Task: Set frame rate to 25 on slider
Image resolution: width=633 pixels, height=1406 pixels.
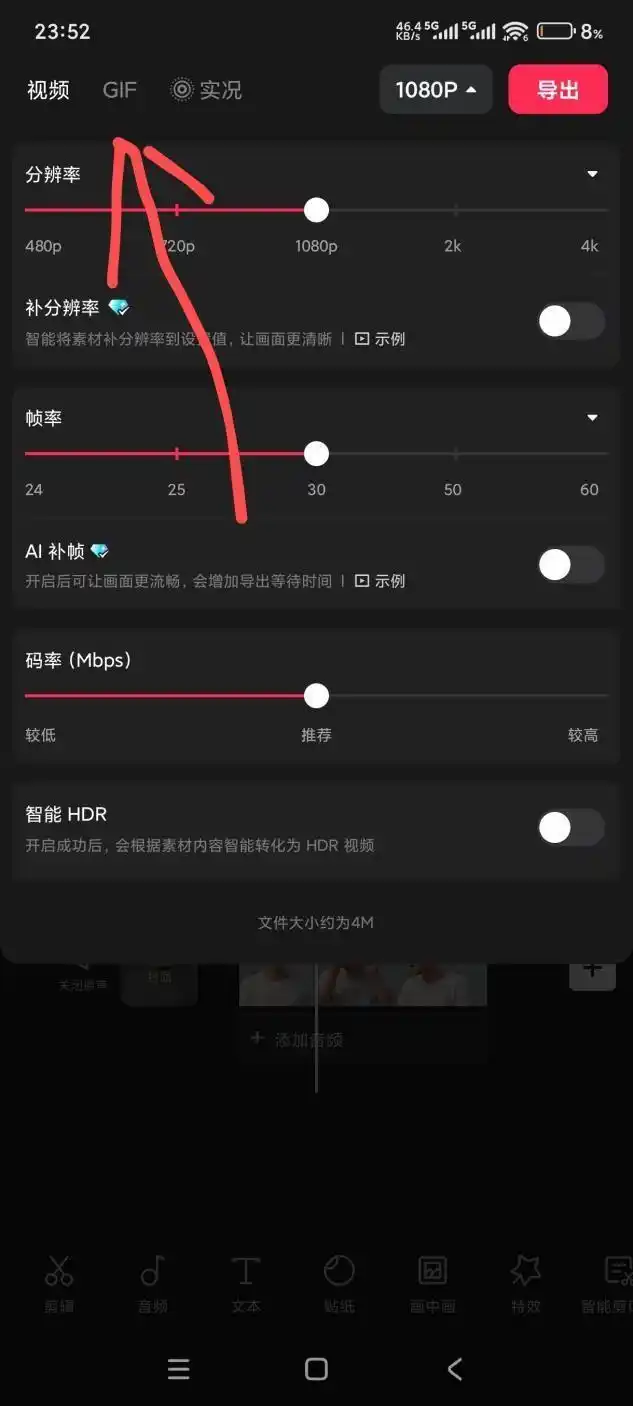Action: click(177, 454)
